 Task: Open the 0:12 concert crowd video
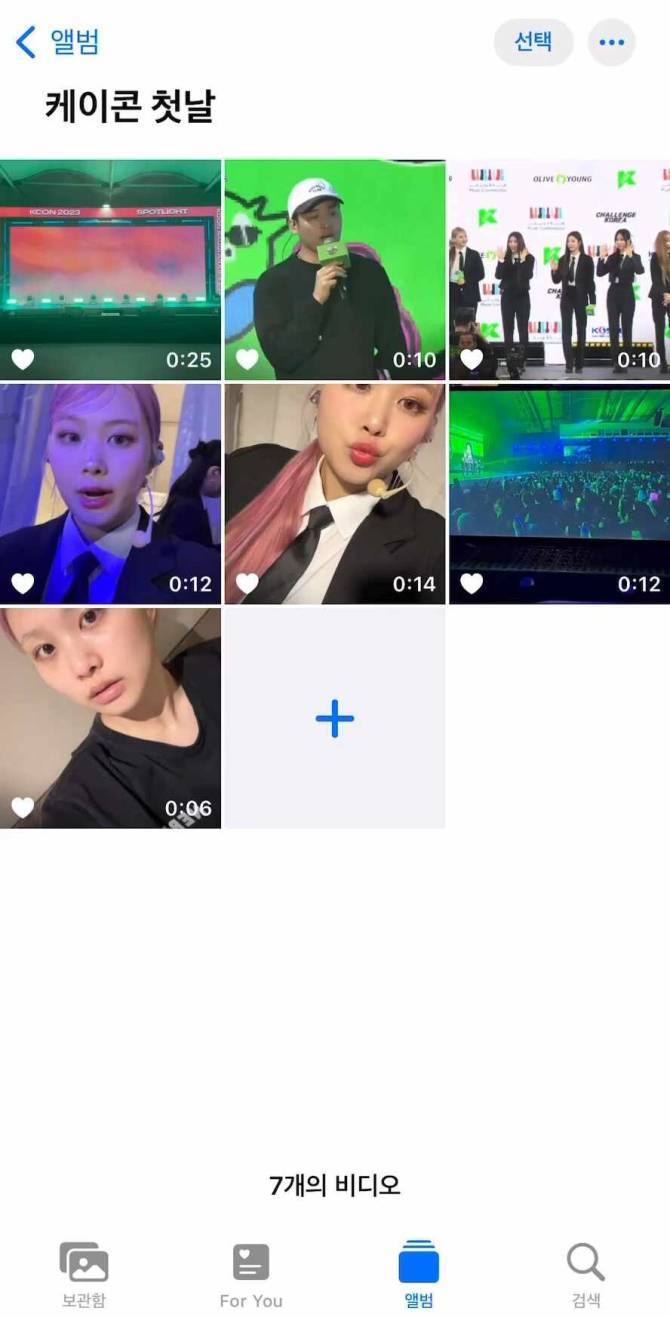pyautogui.click(x=559, y=494)
